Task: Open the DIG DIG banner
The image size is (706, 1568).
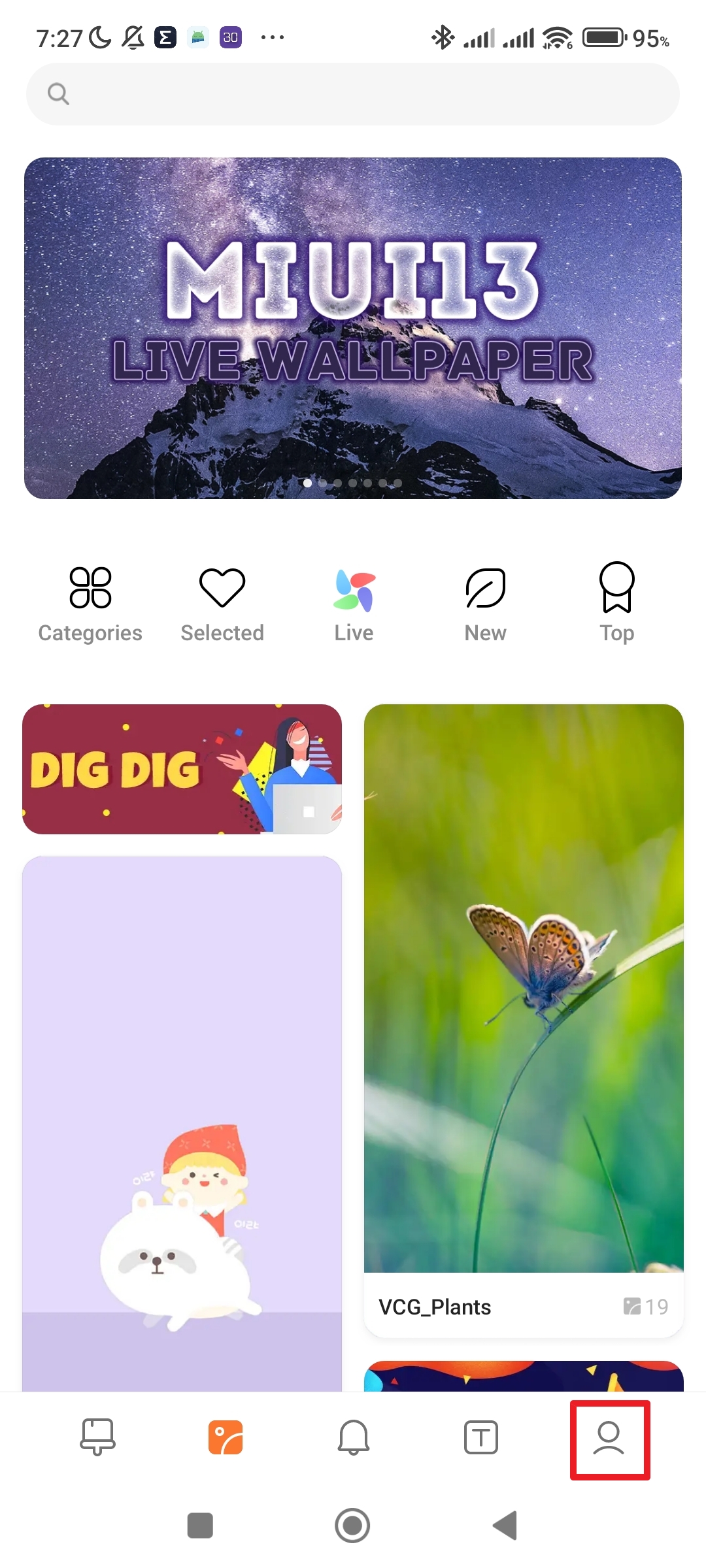Action: [182, 769]
